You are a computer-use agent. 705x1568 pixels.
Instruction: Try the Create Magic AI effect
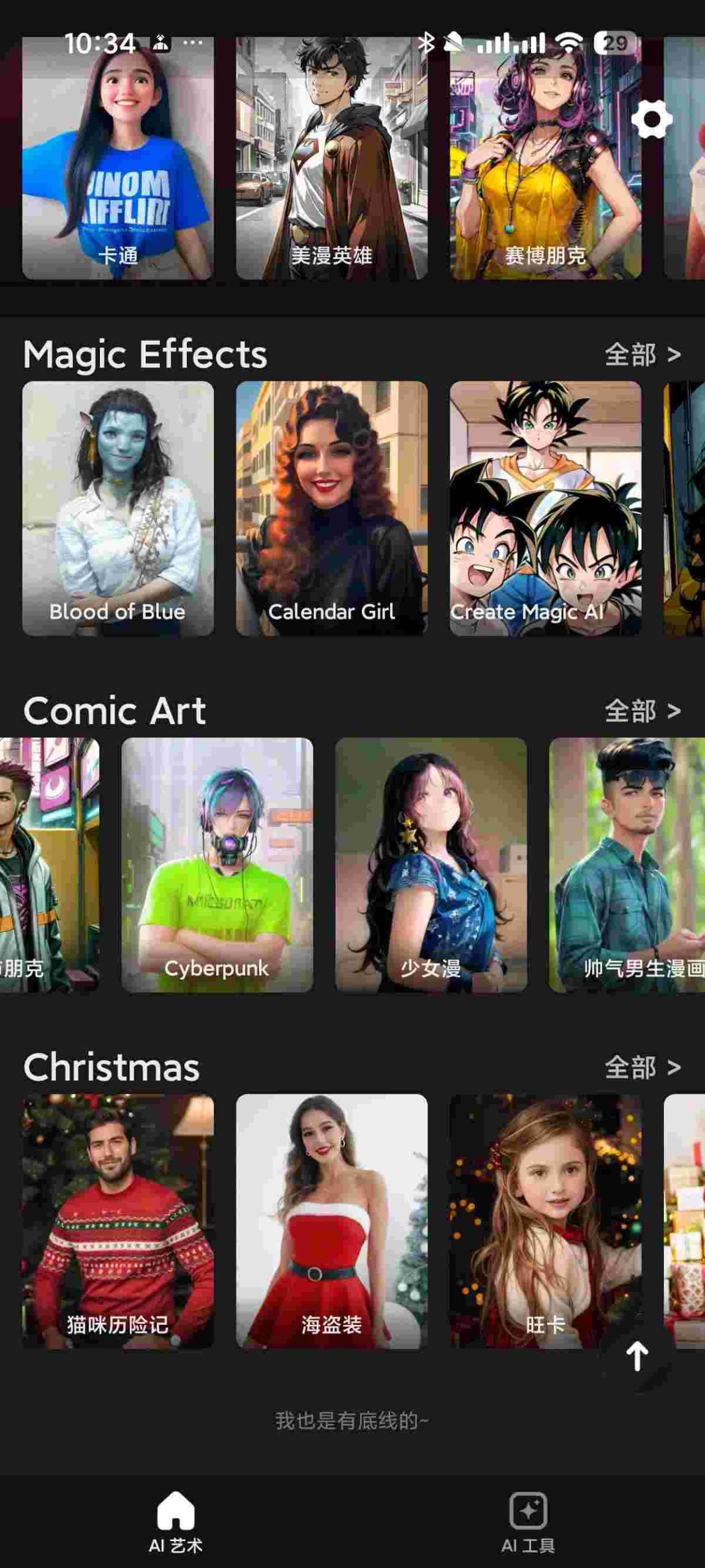[545, 508]
